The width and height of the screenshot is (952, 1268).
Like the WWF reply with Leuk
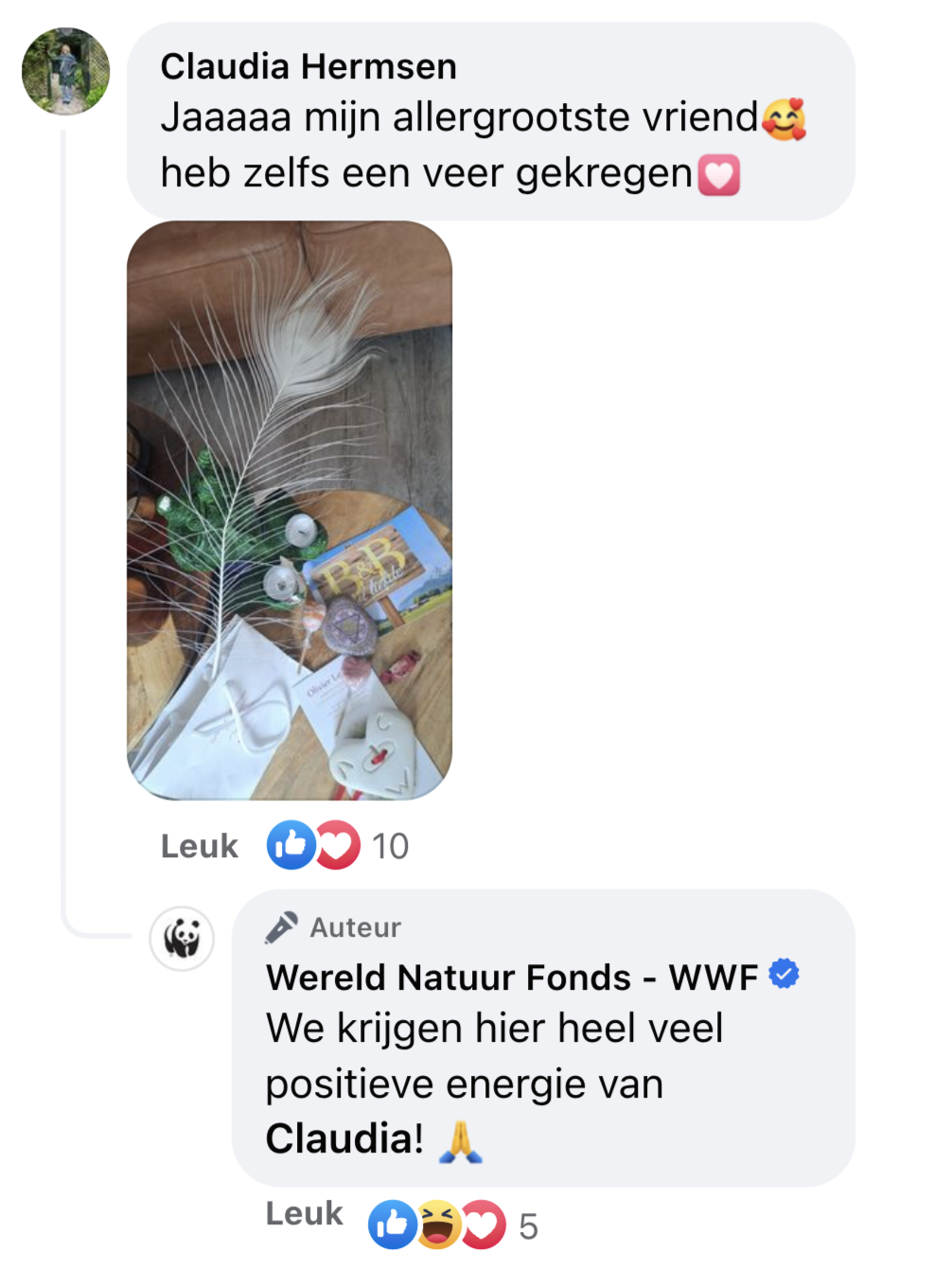[304, 1214]
